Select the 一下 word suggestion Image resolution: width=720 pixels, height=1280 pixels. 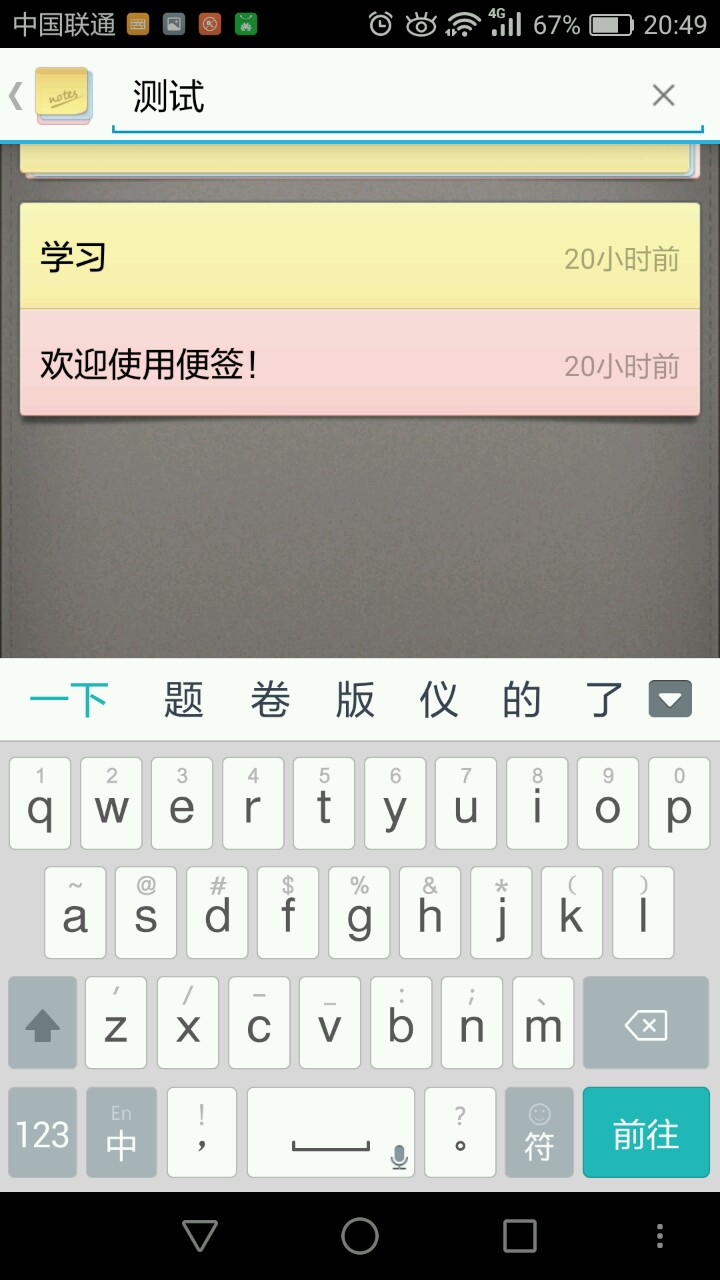(69, 700)
